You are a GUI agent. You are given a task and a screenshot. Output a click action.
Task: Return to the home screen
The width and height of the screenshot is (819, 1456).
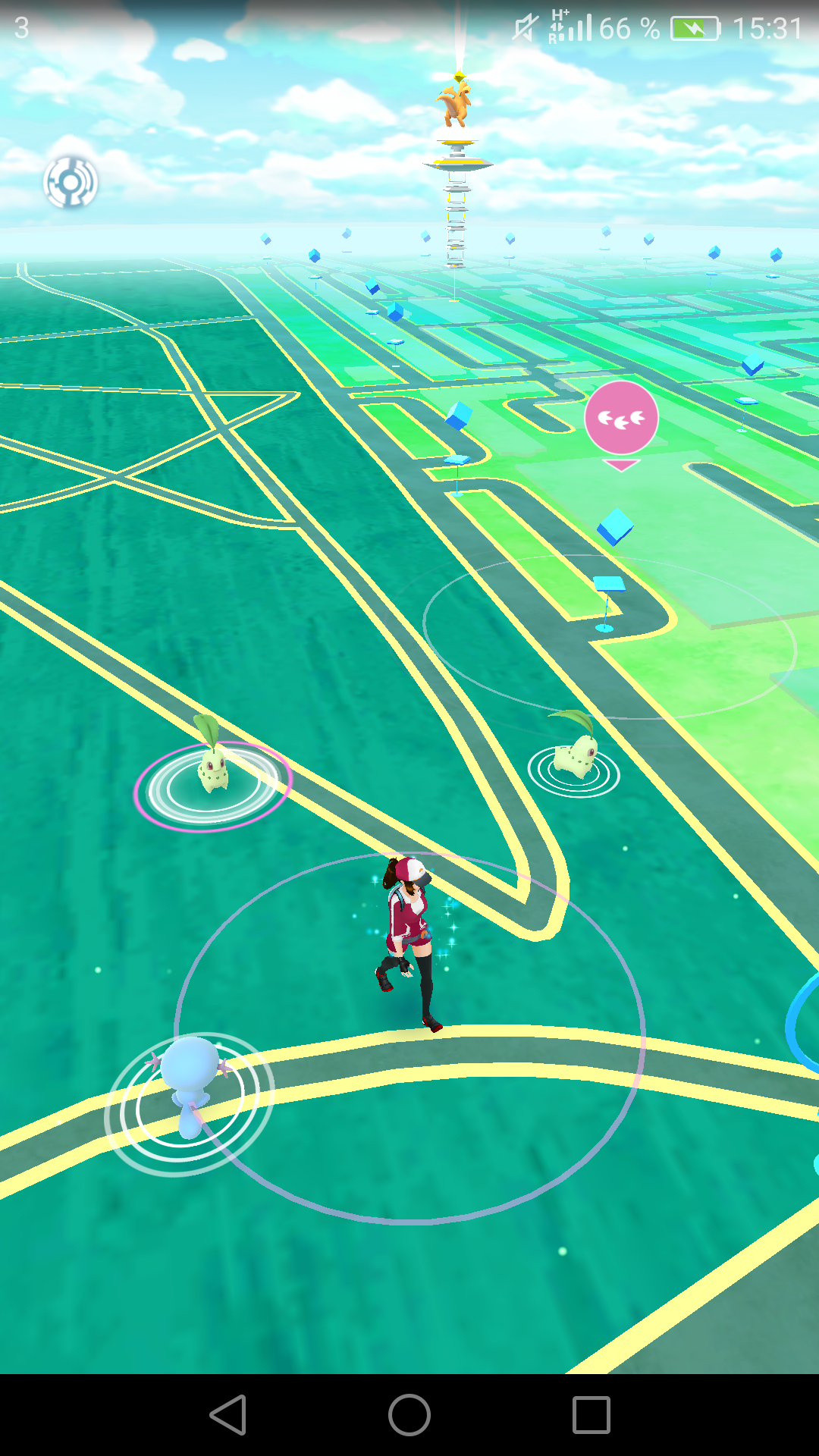409,1415
